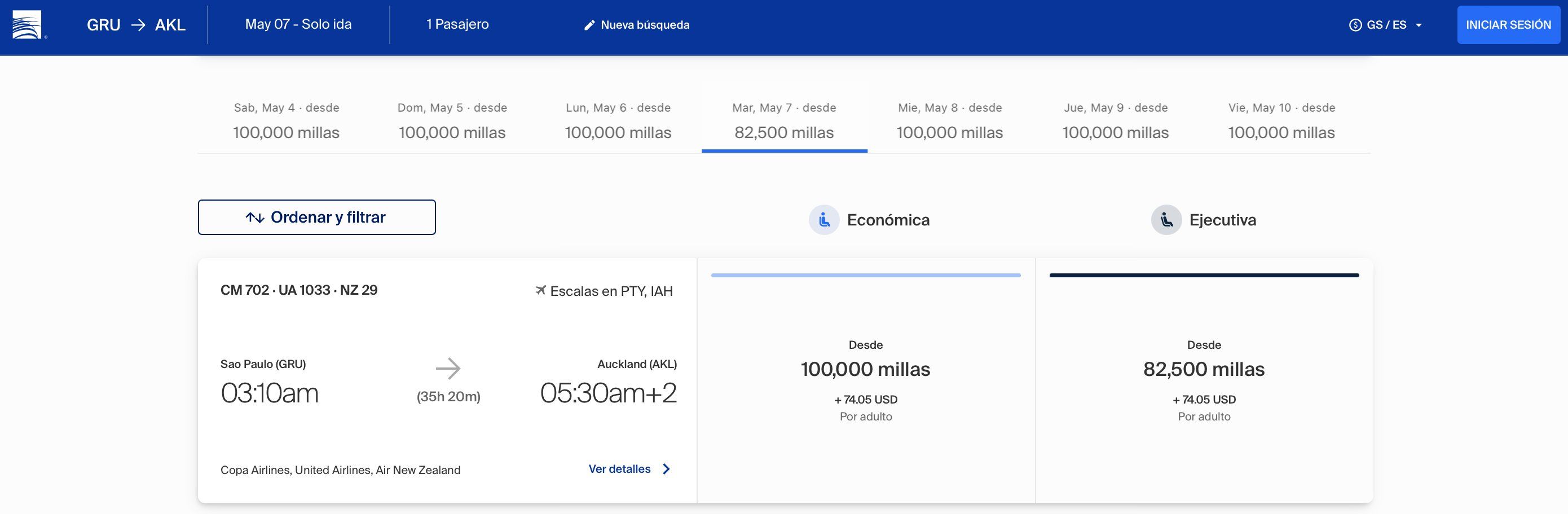Open the GS / ES currency language dropdown
Viewport: 1568px width, 514px height.
1385,25
